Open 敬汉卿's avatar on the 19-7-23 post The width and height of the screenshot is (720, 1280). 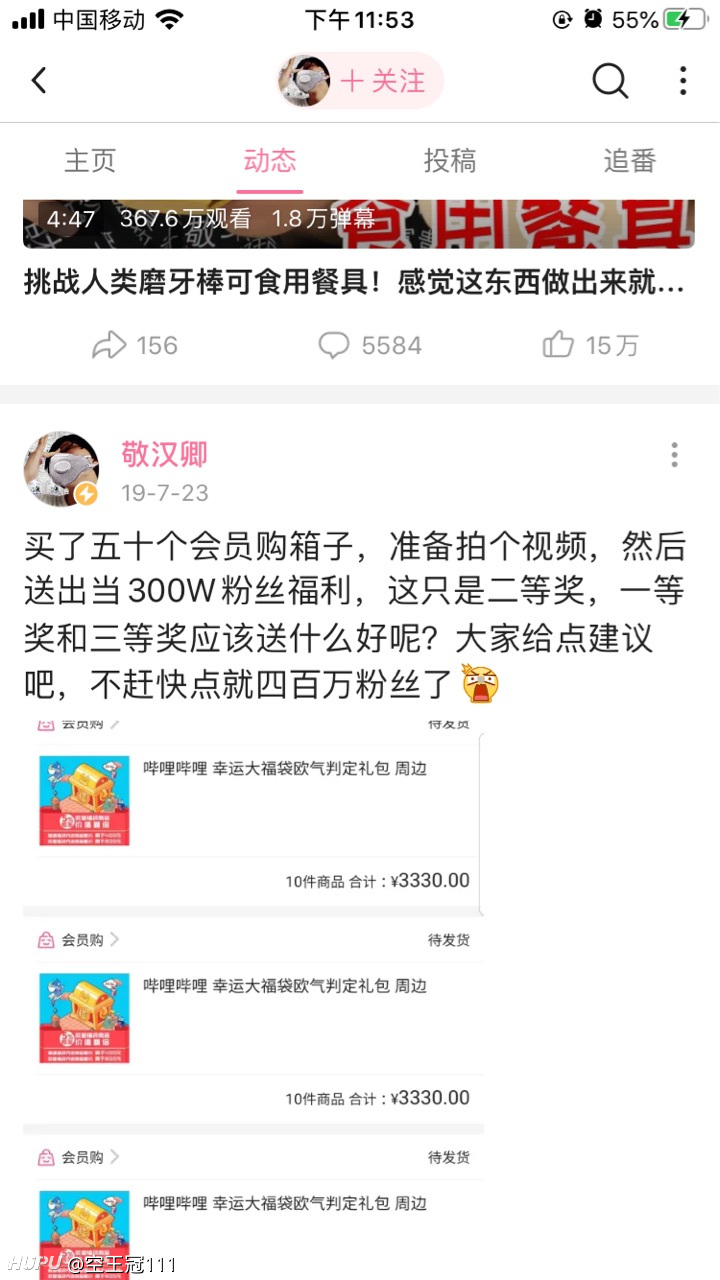(61, 469)
